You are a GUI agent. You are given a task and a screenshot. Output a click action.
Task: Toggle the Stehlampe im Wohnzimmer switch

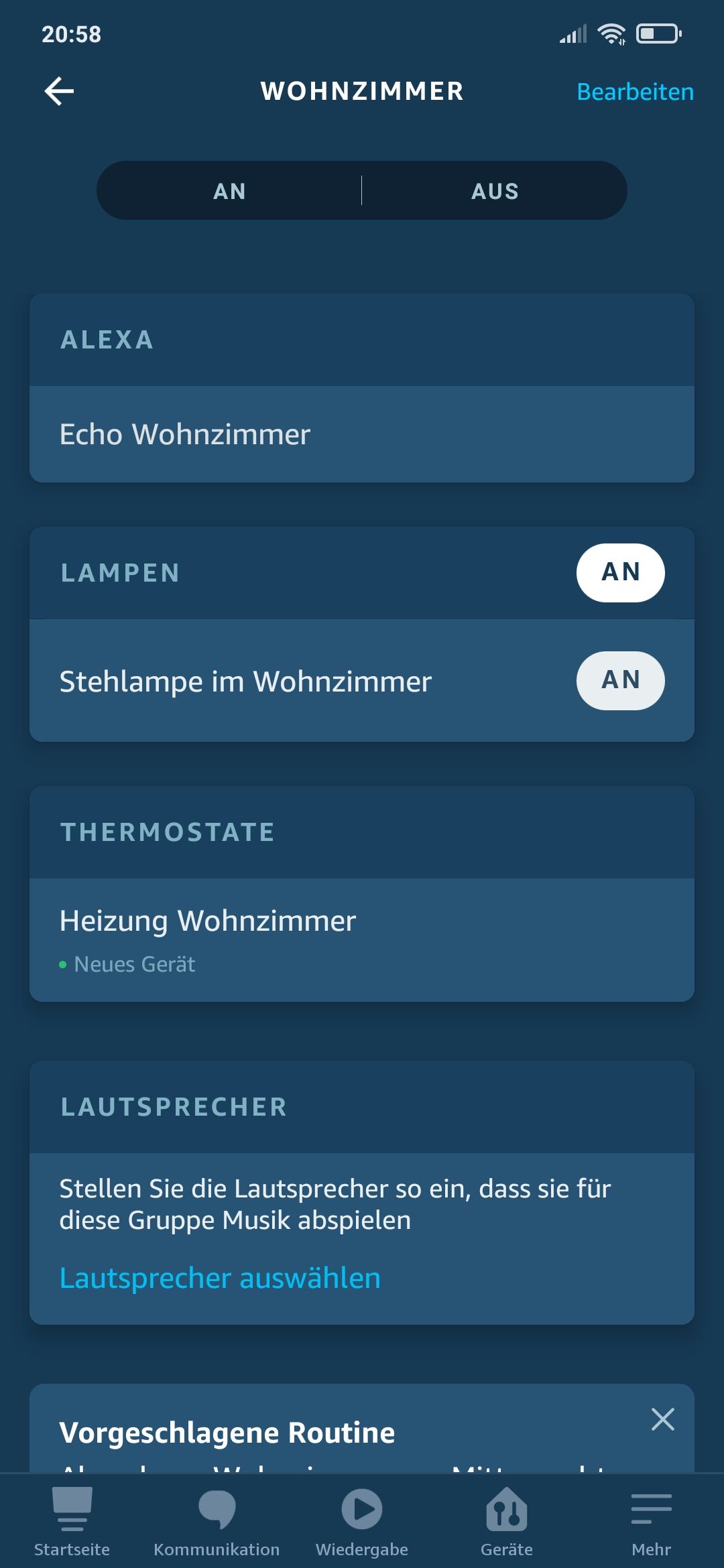click(x=620, y=681)
